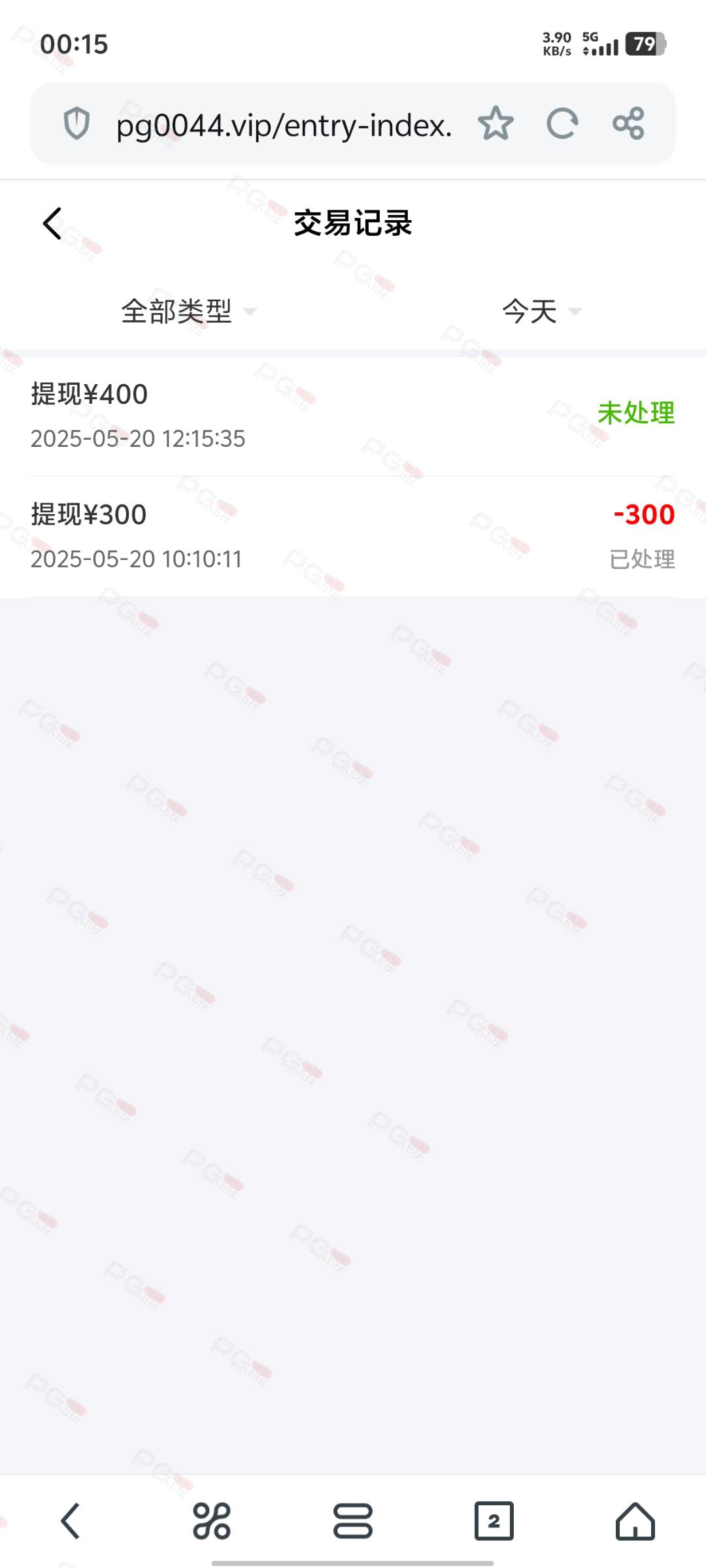
Task: Expand the 全部类型 filter dropdown
Action: tap(188, 311)
